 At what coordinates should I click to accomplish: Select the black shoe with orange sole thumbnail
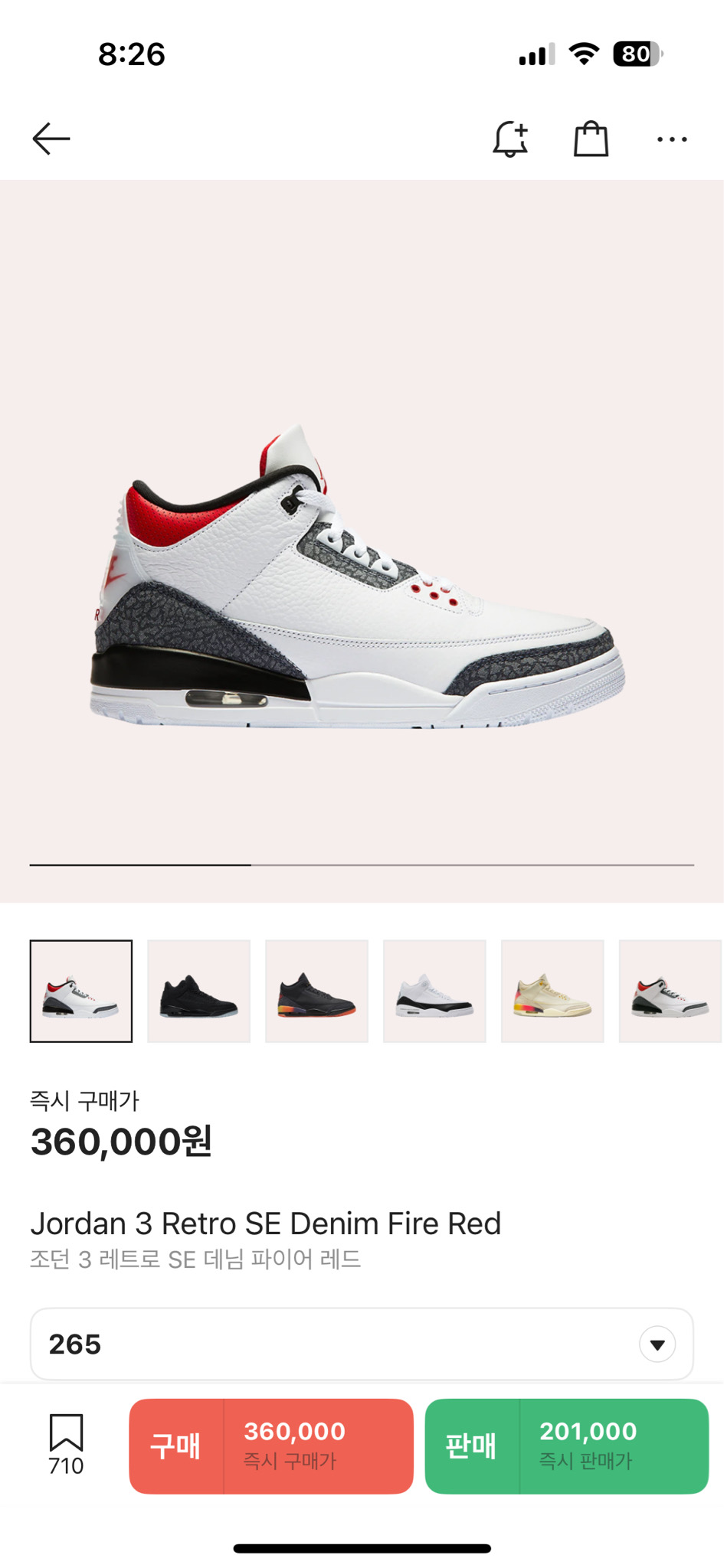click(x=316, y=991)
